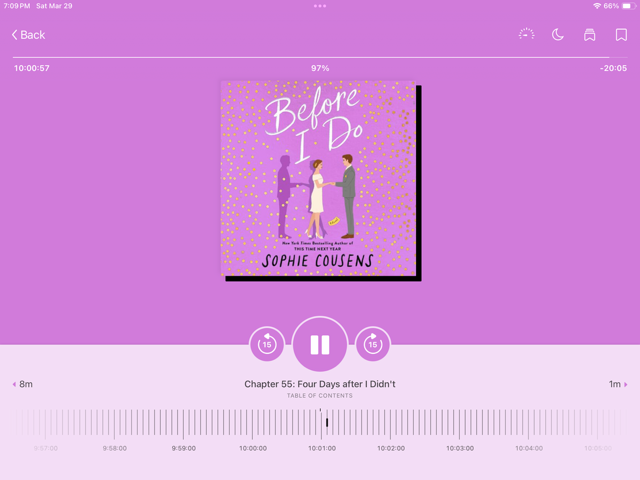Open the playback speed control

pos(527,35)
